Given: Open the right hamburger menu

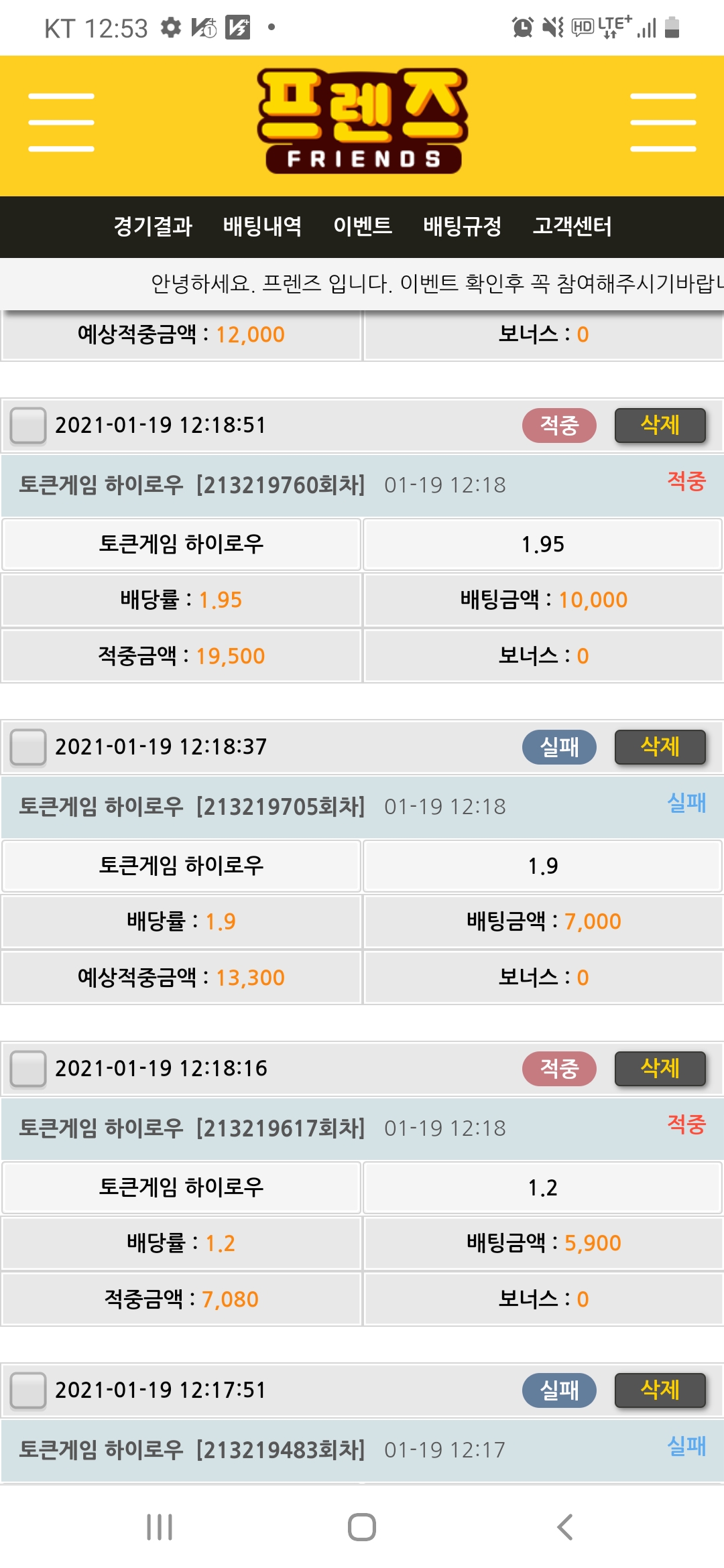Looking at the screenshot, I should point(663,123).
